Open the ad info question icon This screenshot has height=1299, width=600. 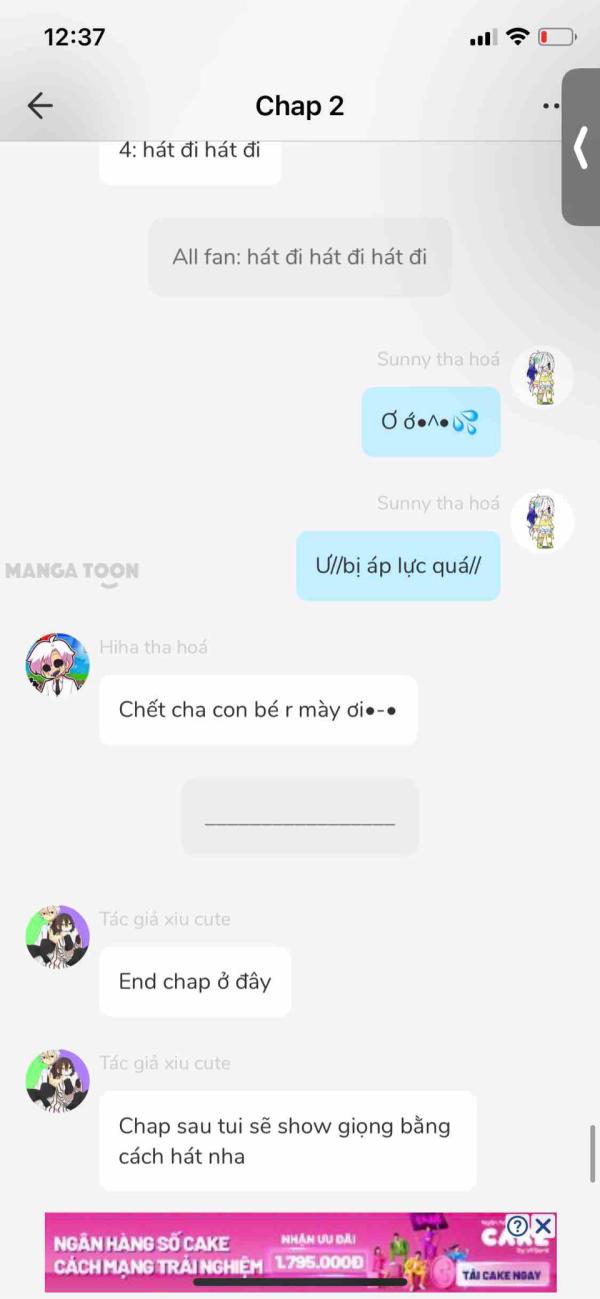click(x=517, y=1226)
